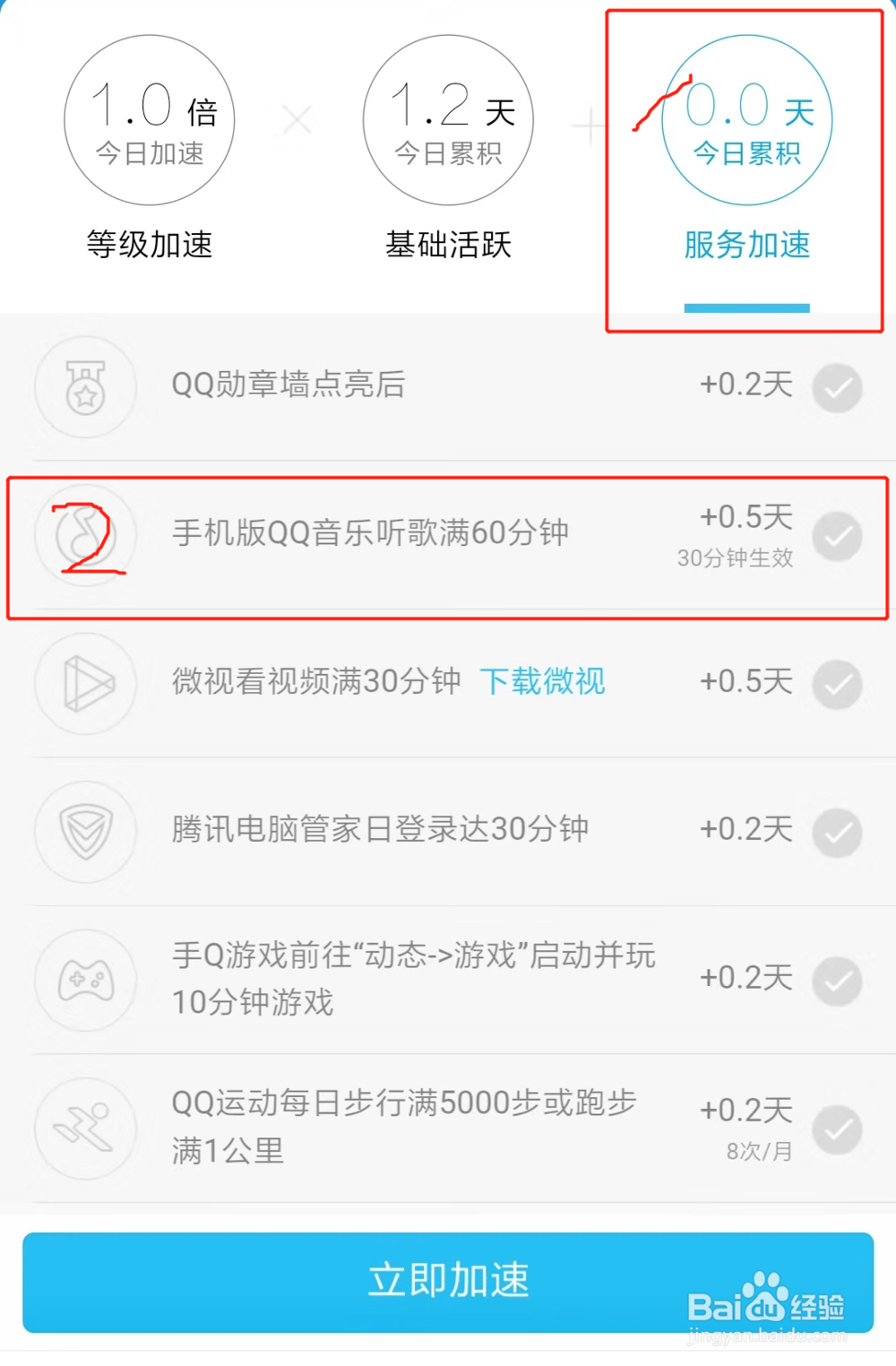The height and width of the screenshot is (1366, 896).
Task: Click the 1.0倍 今日加速 circle
Action: pos(149,119)
